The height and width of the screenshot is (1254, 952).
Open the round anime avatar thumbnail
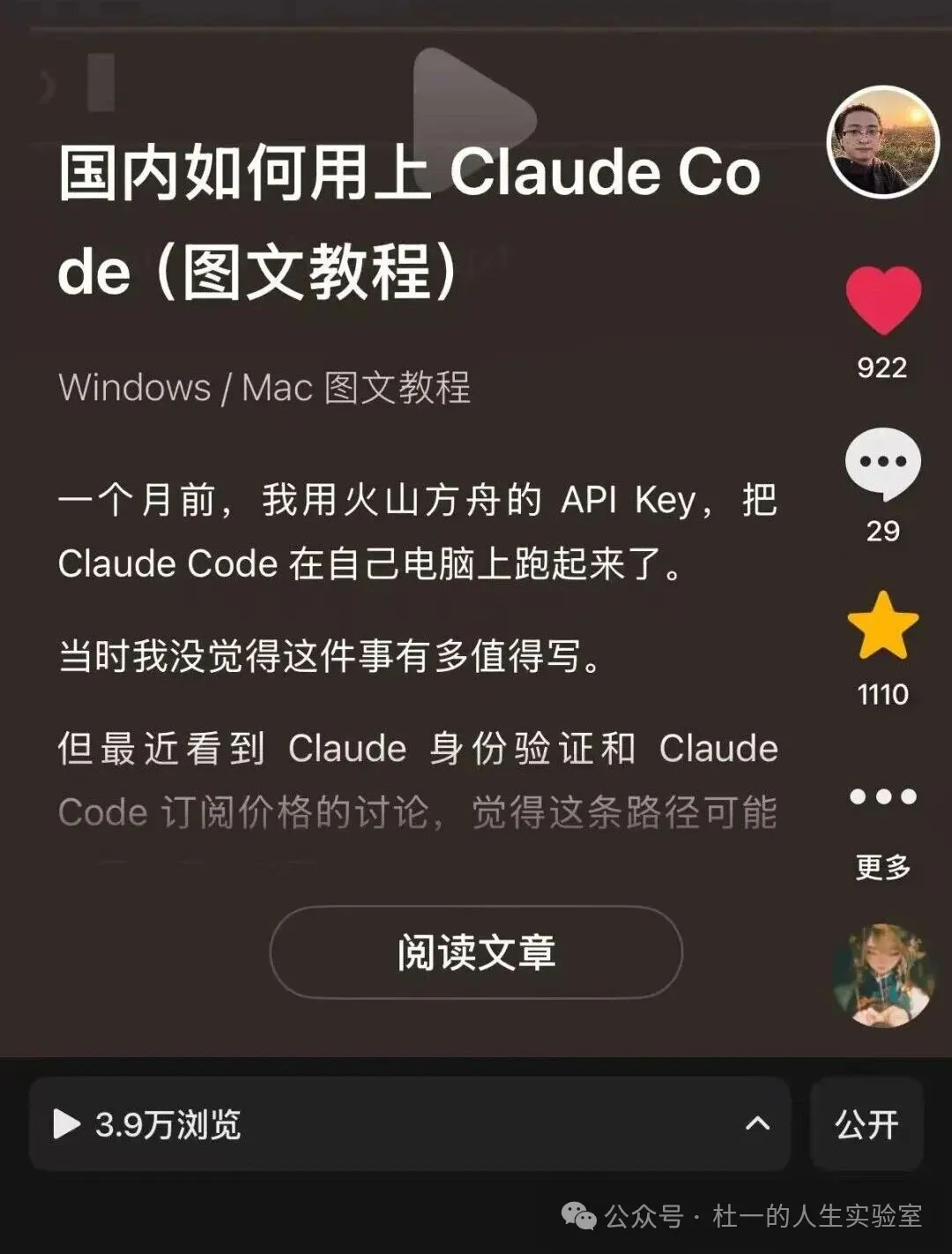[882, 975]
